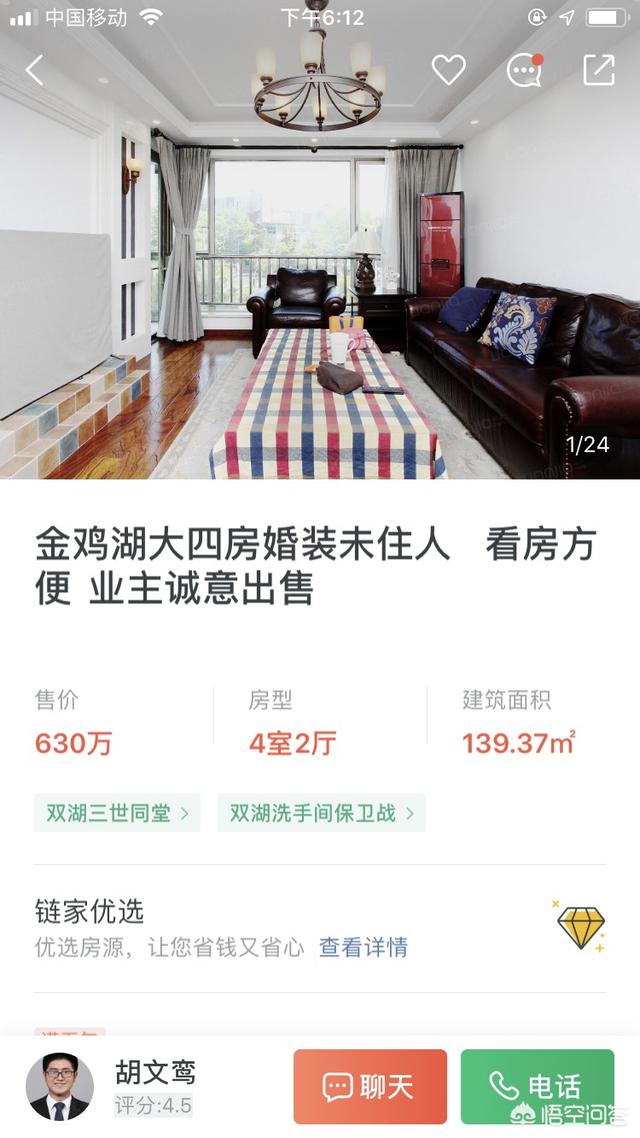Start a chat with 聊天 button

point(370,1086)
